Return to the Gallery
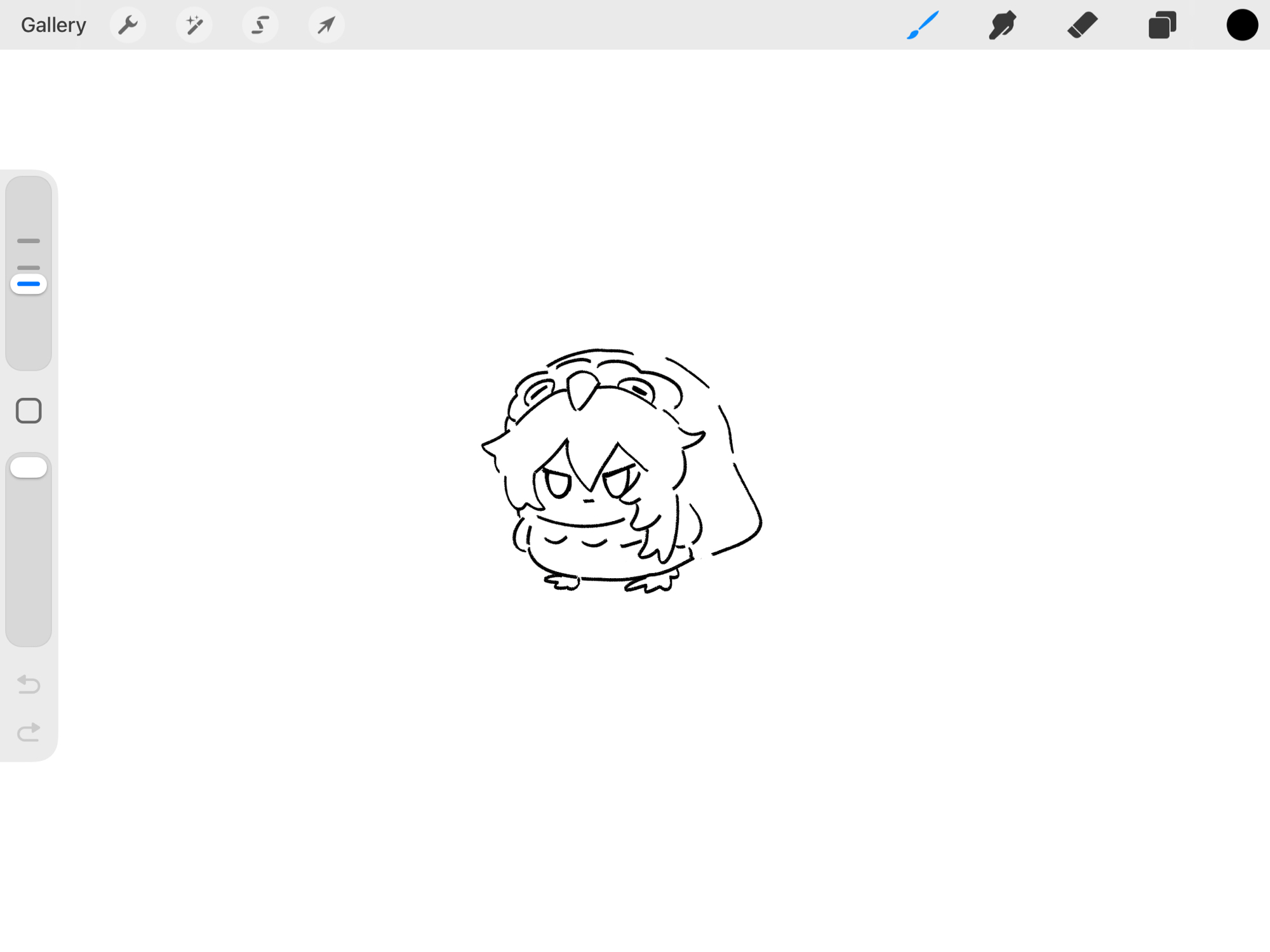Viewport: 1270px width, 952px height. coord(53,25)
